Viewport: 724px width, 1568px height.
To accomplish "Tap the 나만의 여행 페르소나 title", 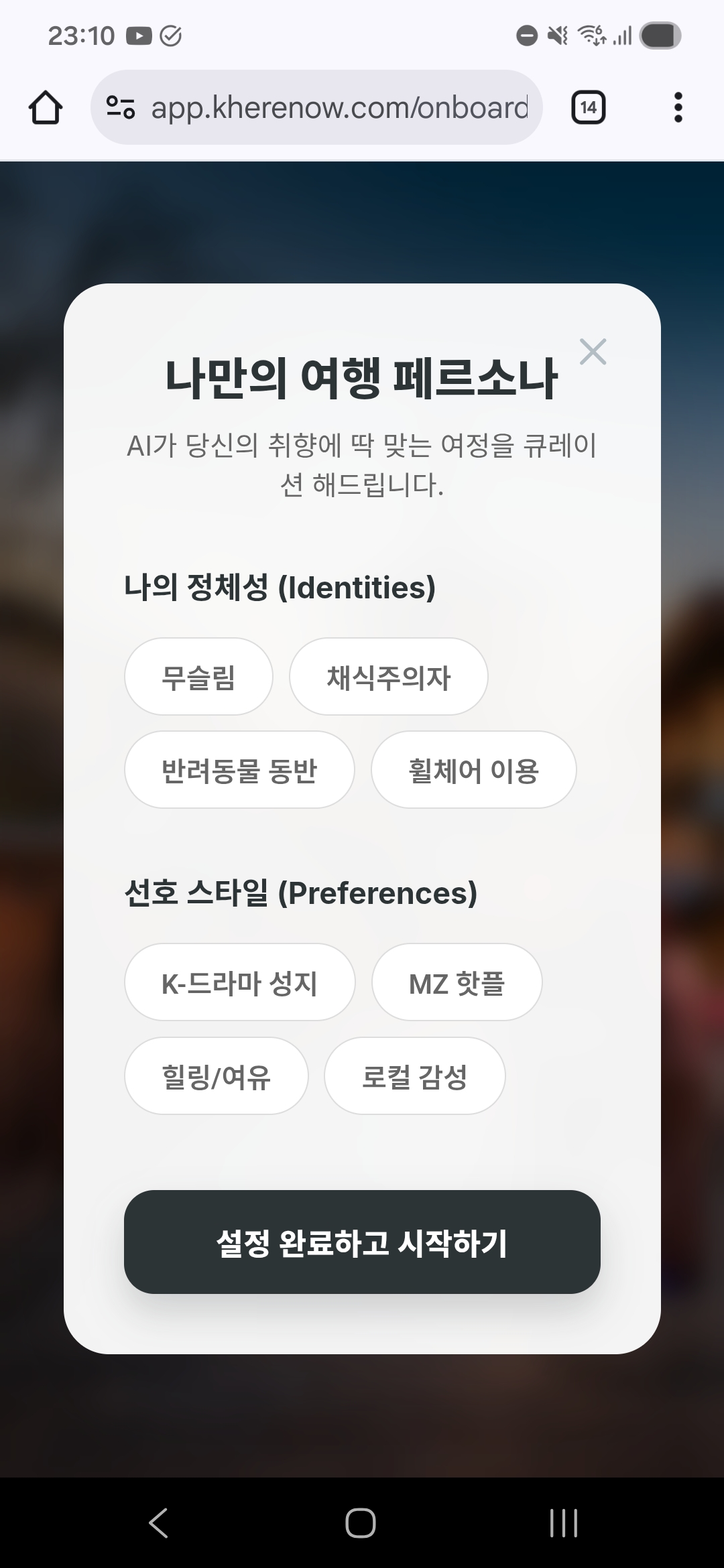I will pos(361,379).
